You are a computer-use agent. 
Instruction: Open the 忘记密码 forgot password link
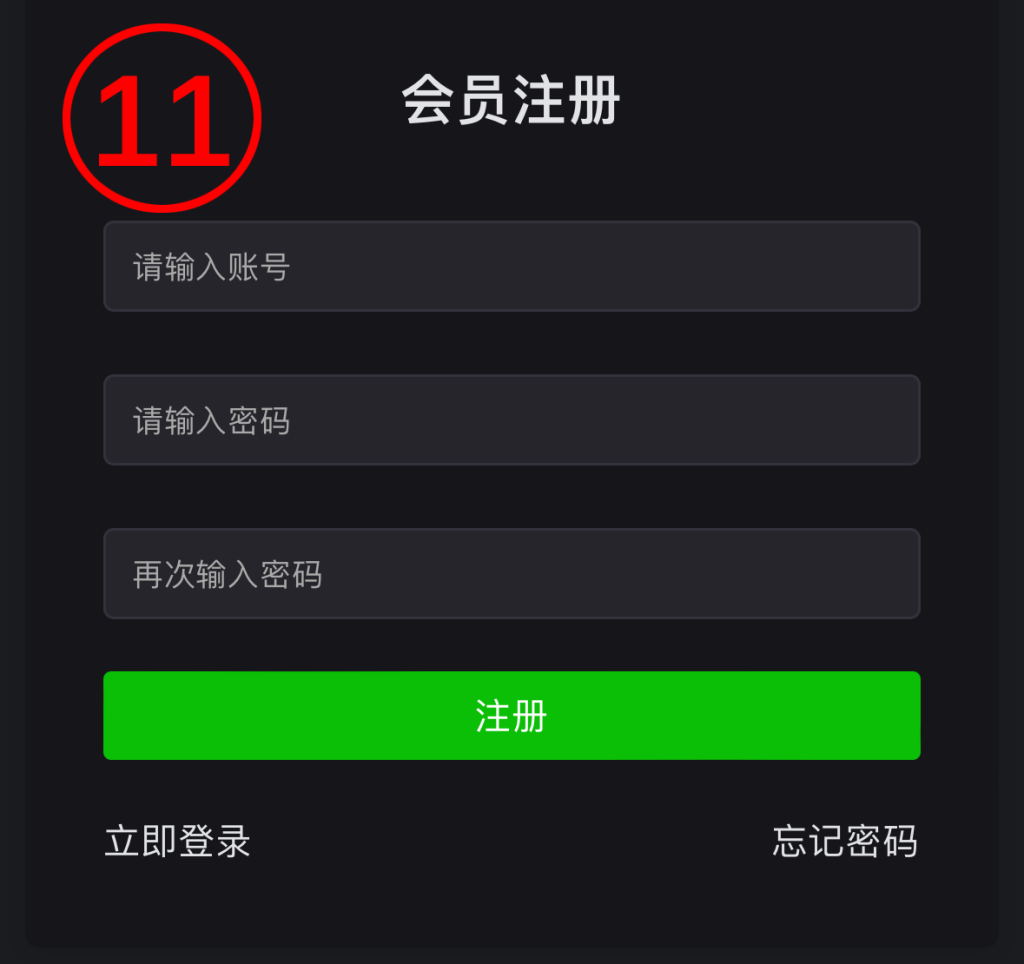pyautogui.click(x=844, y=842)
